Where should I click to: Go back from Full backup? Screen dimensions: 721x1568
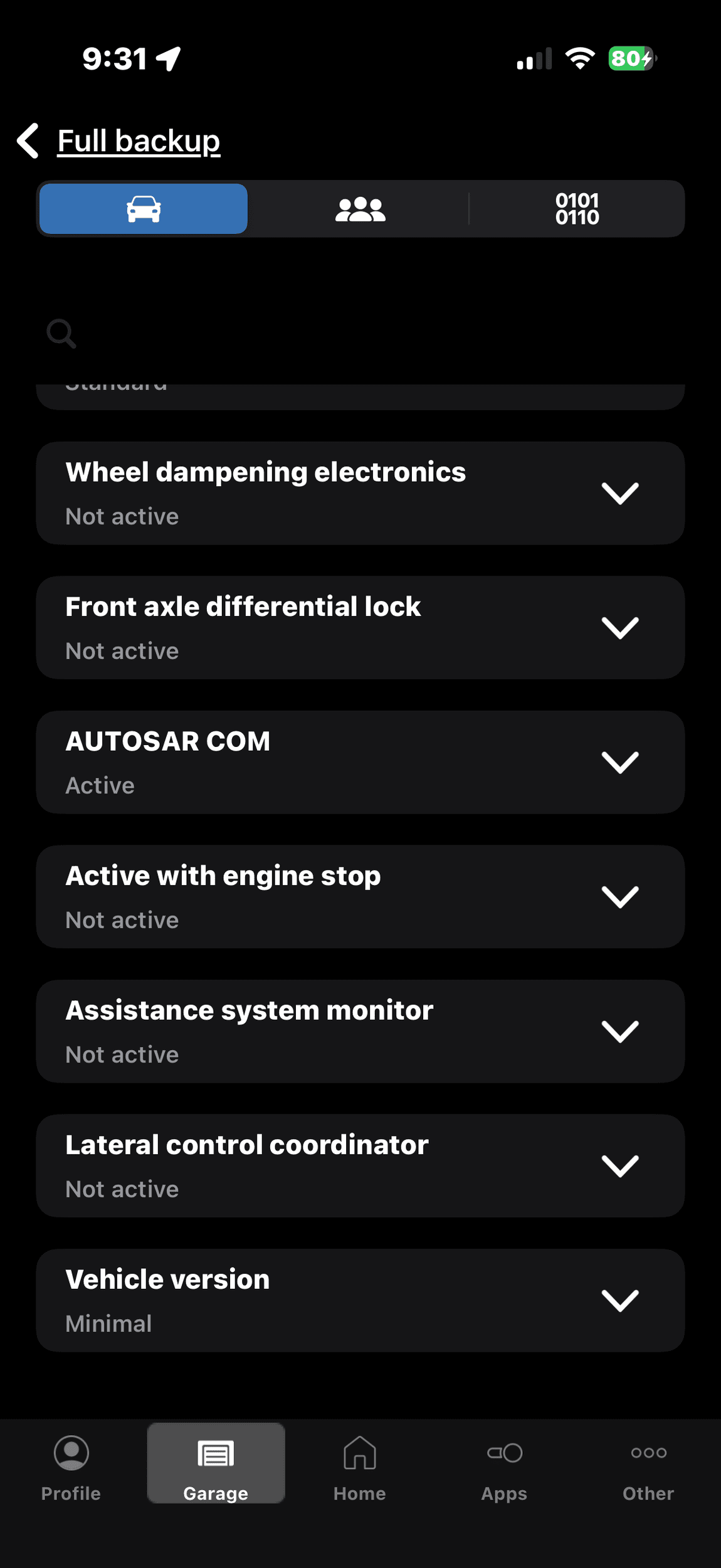(x=28, y=140)
